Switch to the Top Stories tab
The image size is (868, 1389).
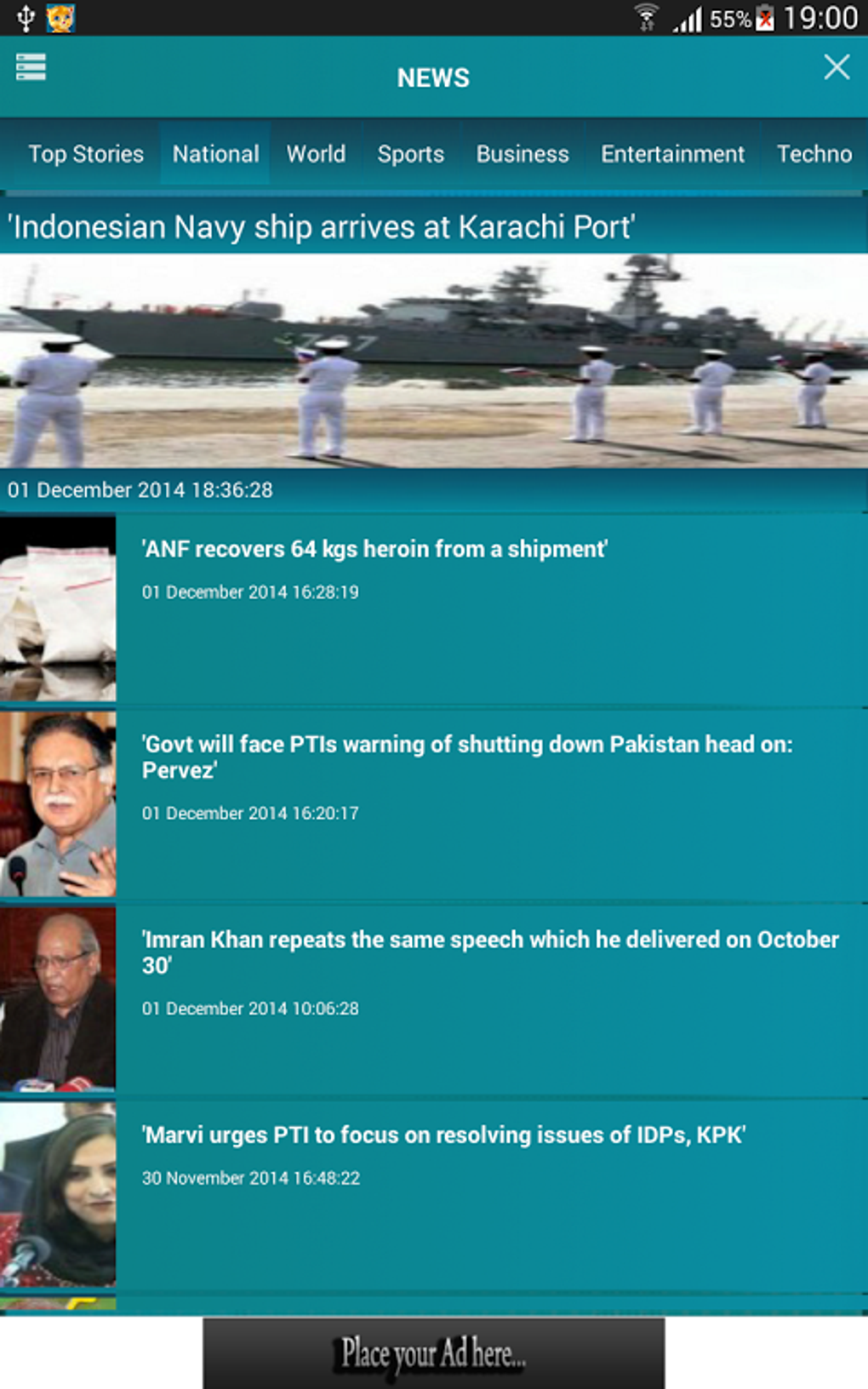[x=86, y=154]
